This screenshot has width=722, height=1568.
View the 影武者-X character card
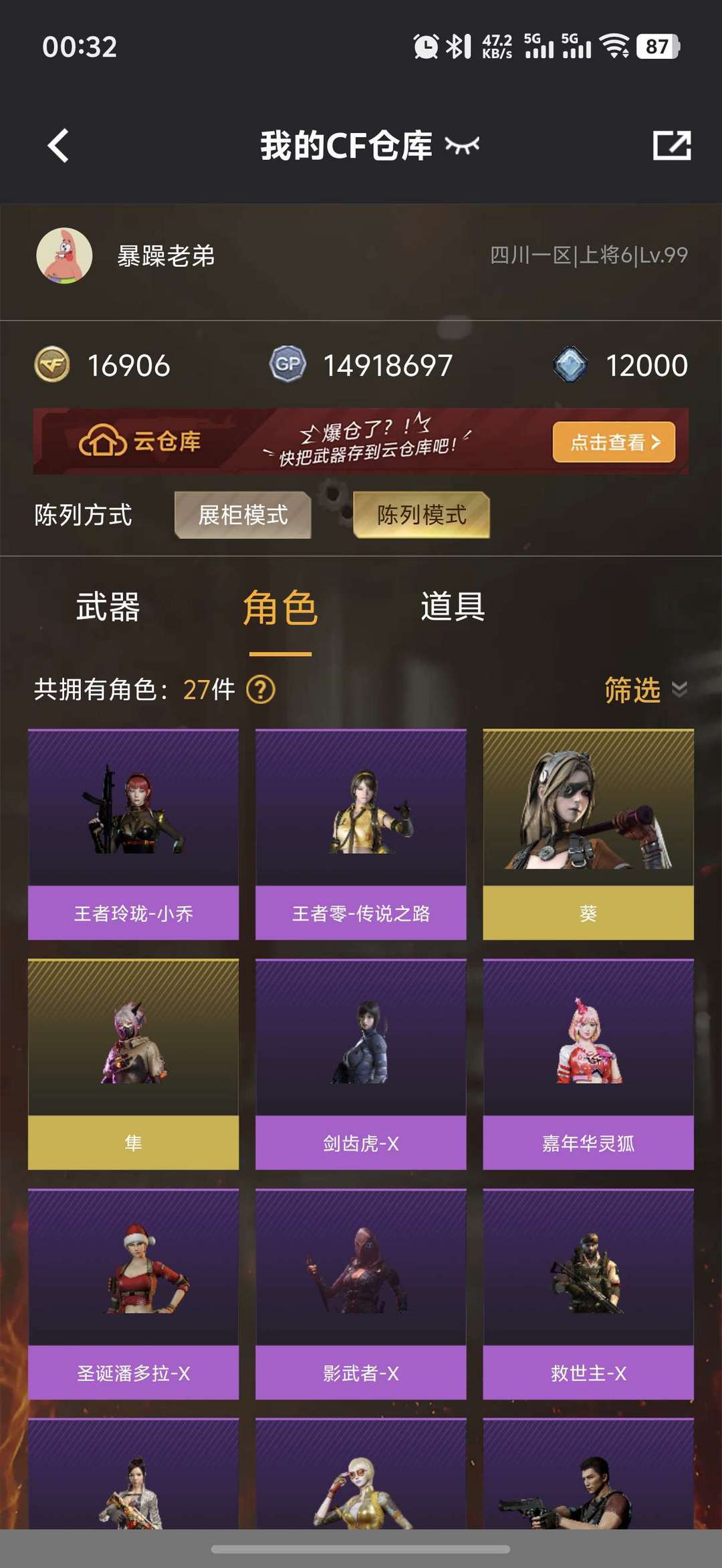tap(360, 1294)
